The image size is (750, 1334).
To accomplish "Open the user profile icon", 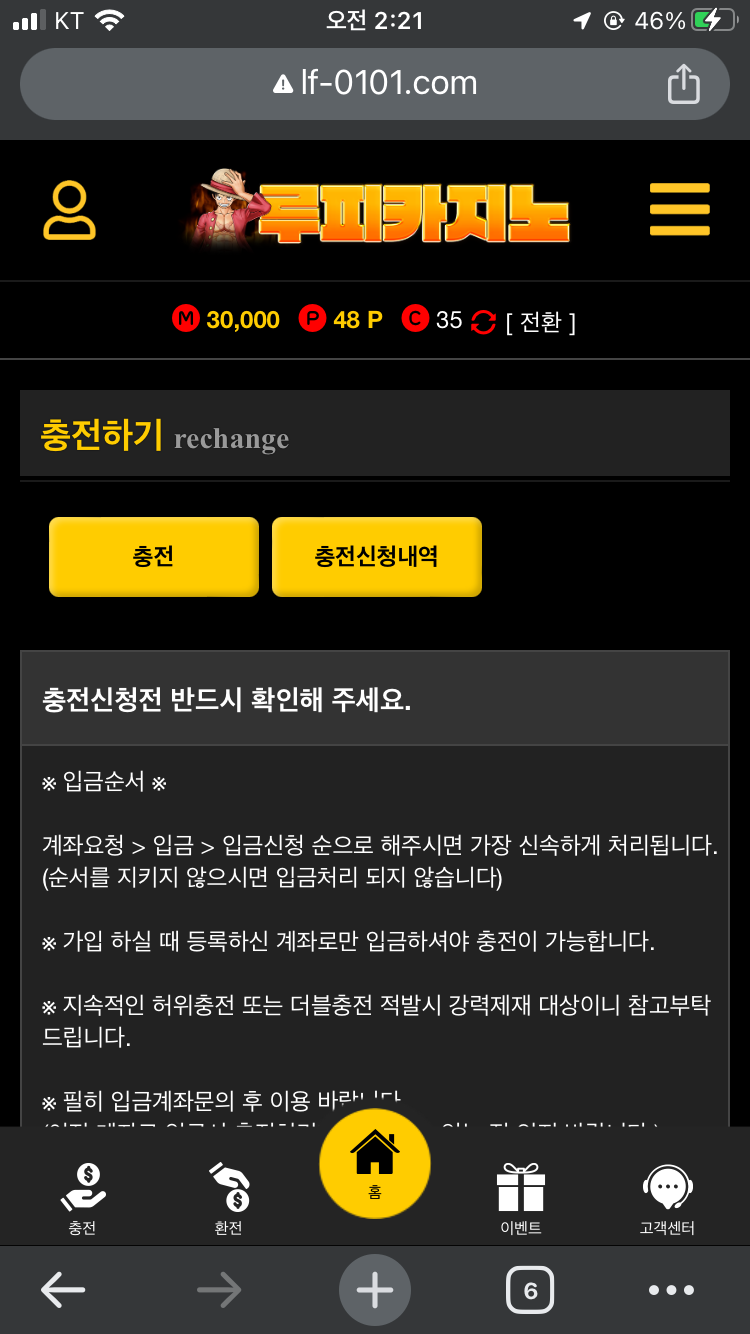I will coord(69,210).
